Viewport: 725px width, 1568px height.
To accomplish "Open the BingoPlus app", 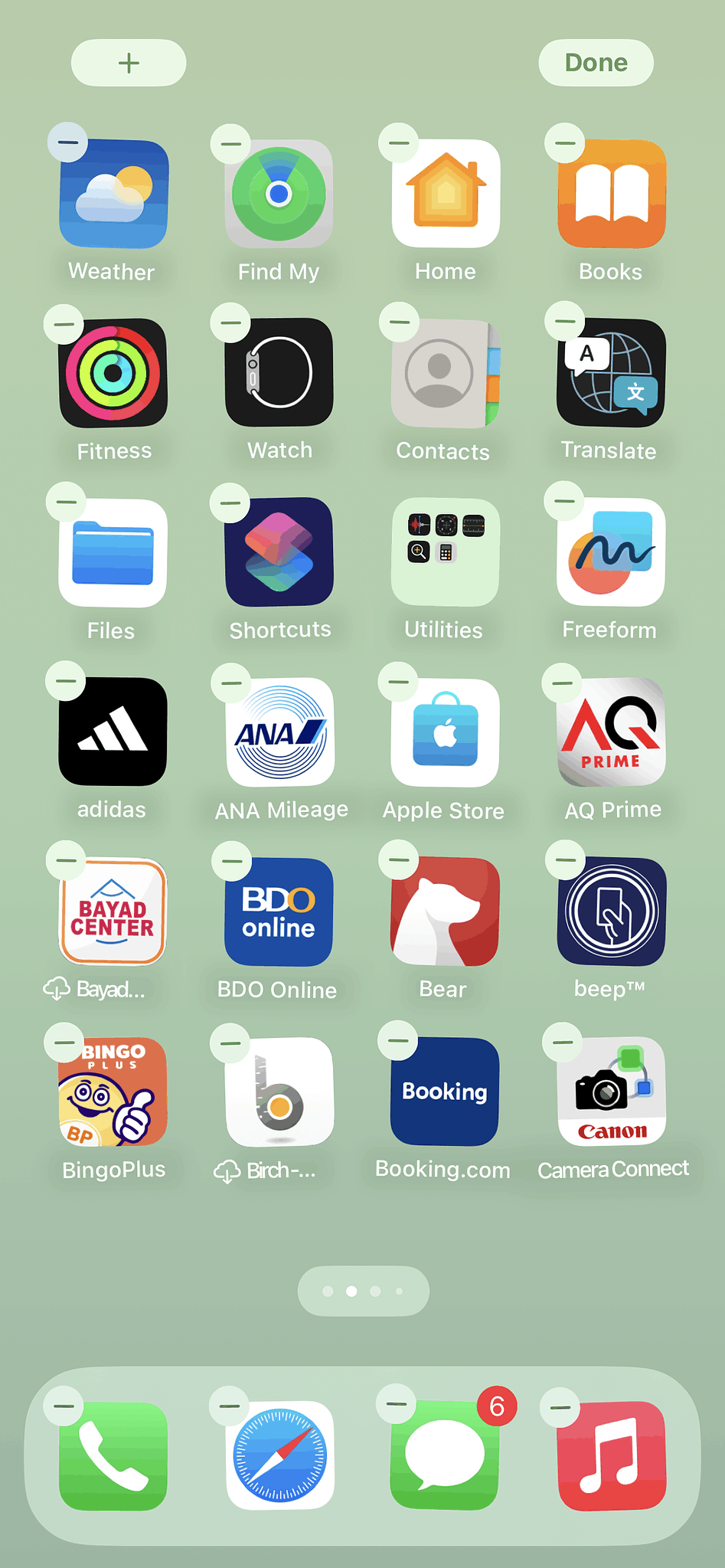I will click(x=113, y=1092).
